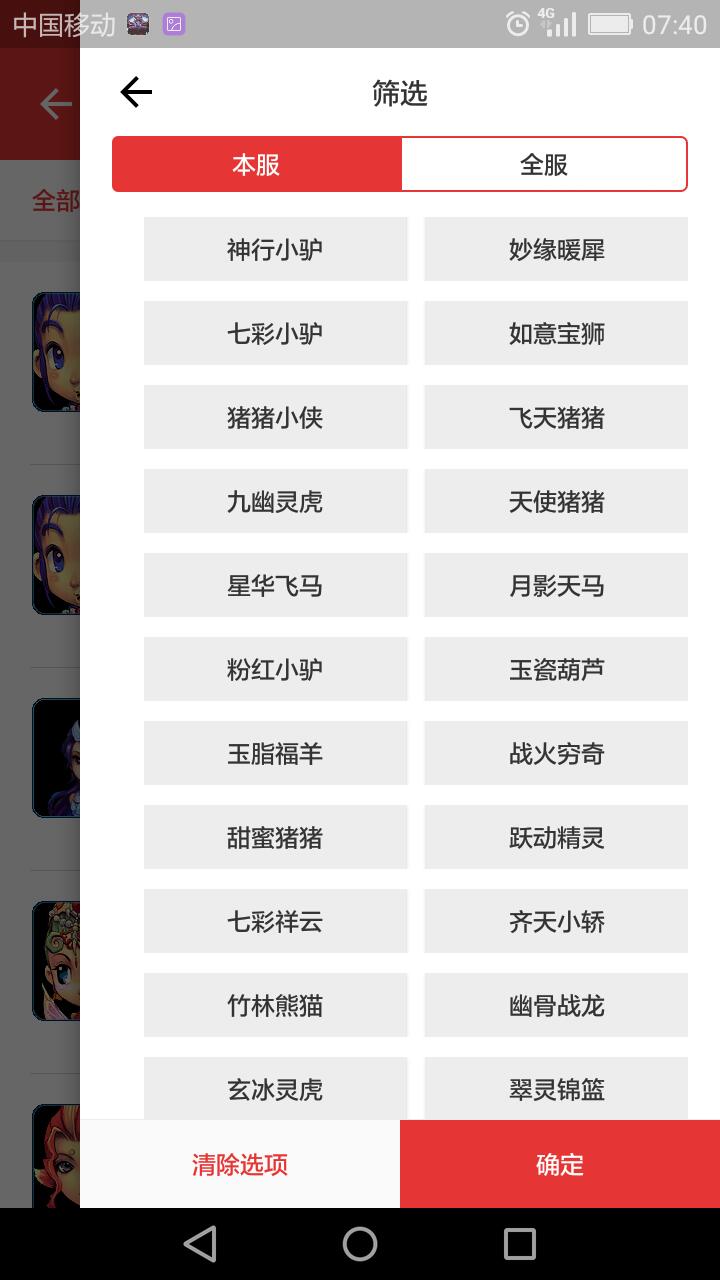Select 如意宝狮 filter

pyautogui.click(x=556, y=333)
